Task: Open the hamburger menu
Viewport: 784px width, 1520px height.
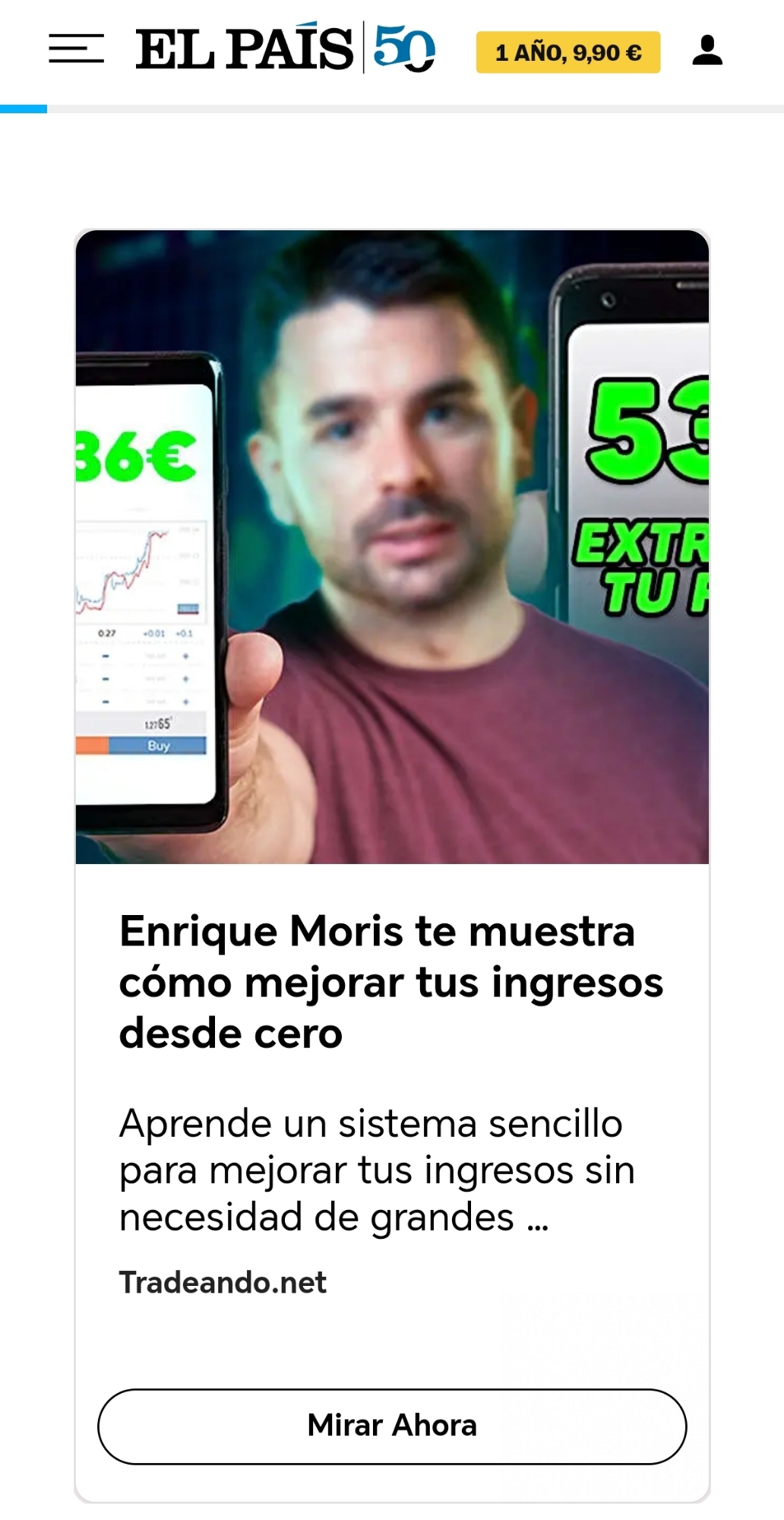Action: pos(76,49)
